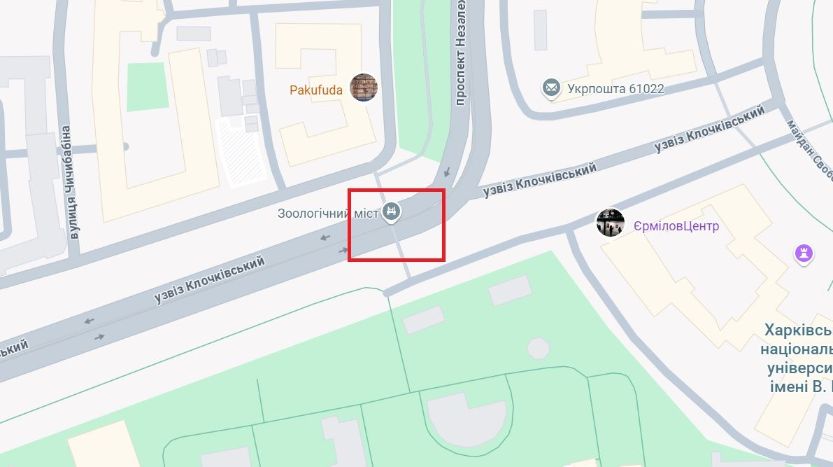833x467 pixels.
Task: Open the Pakufuda place marker
Action: (363, 88)
